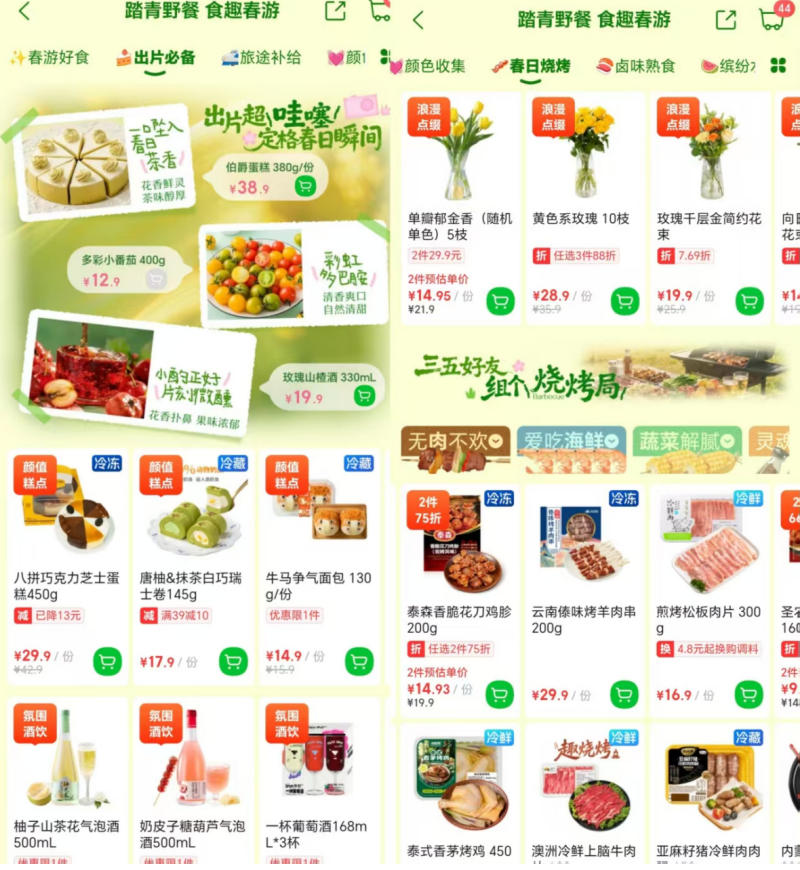Switch to the 卤味熟食 tab
The height and width of the screenshot is (870, 800).
point(636,66)
